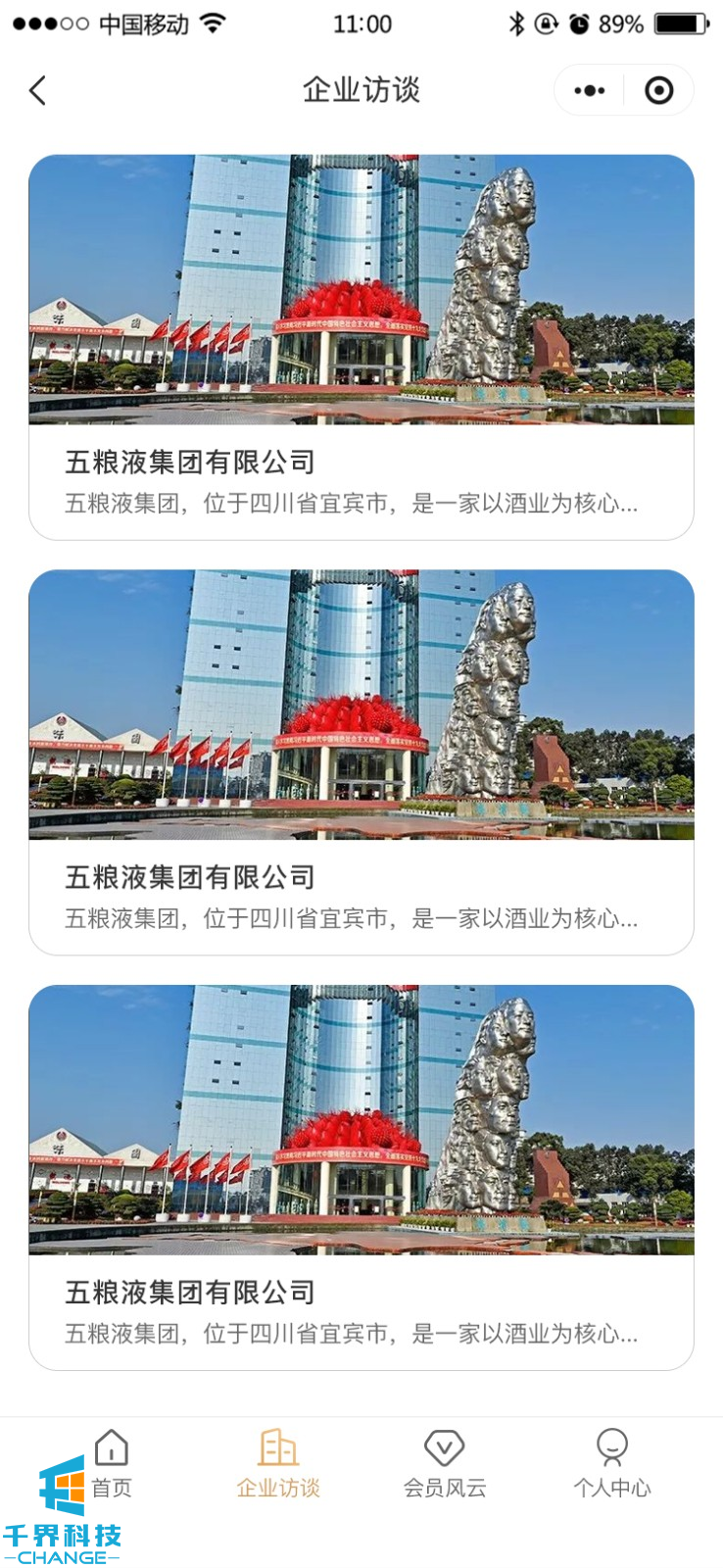Open the second 五粮液集团有限公司 card
Viewport: 723px width, 1568px height.
pyautogui.click(x=361, y=761)
